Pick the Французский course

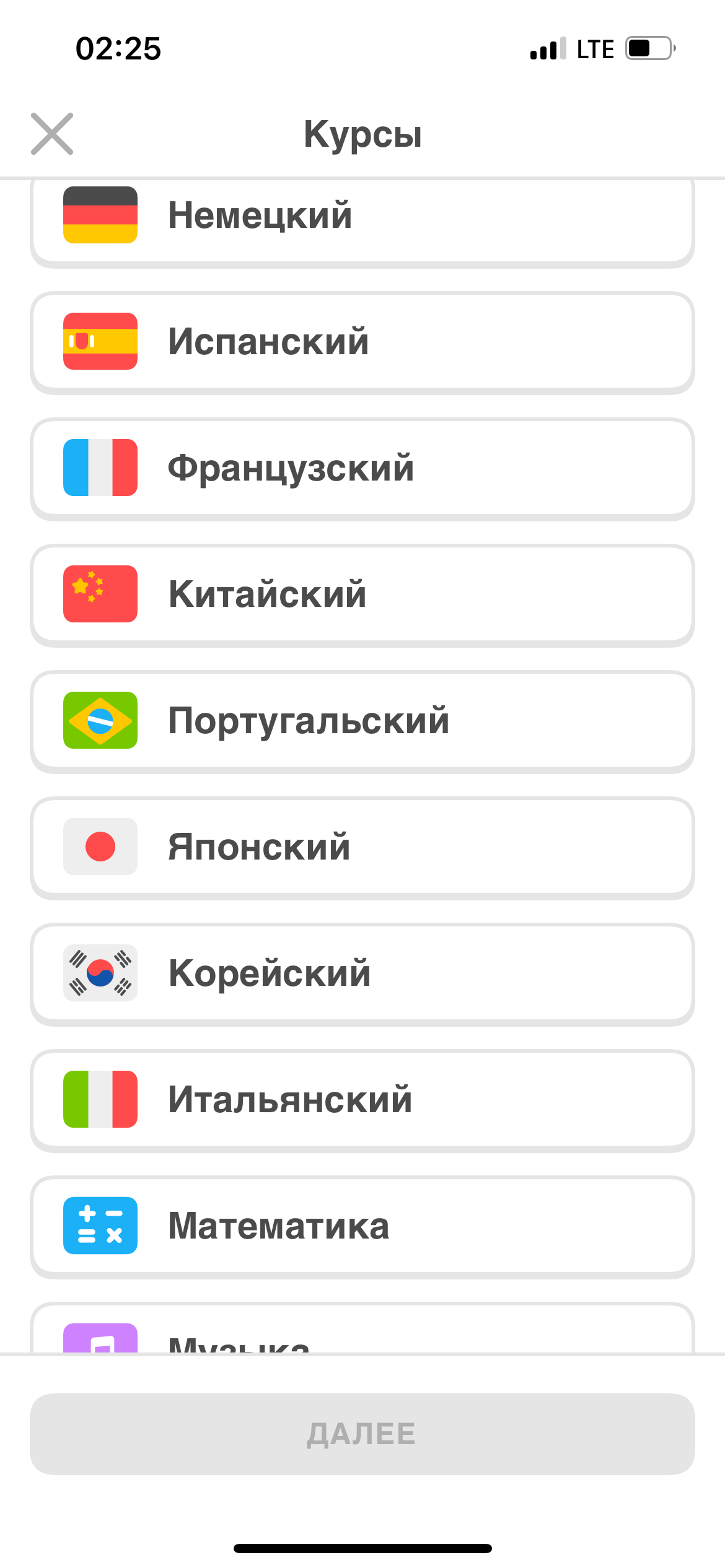(x=362, y=468)
